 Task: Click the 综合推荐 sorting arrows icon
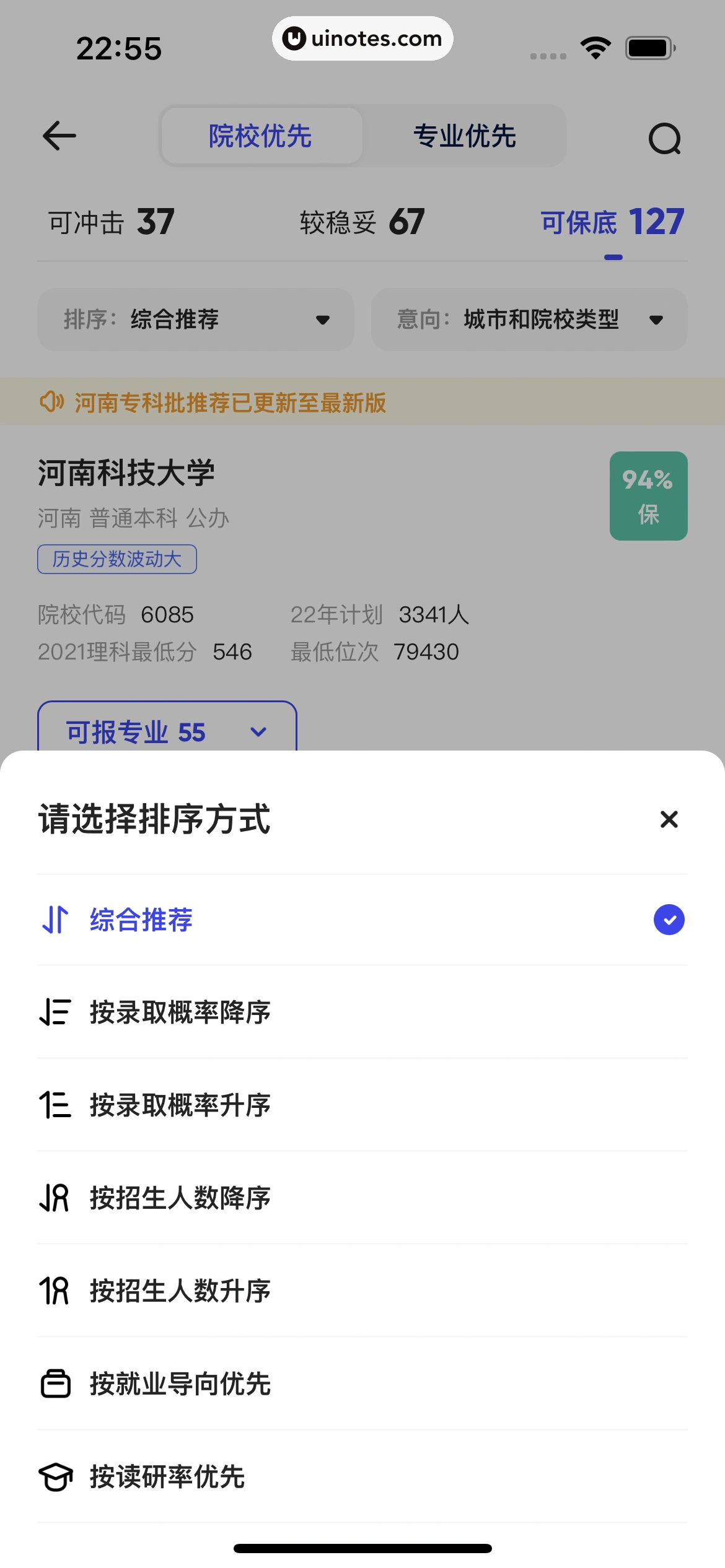[55, 920]
